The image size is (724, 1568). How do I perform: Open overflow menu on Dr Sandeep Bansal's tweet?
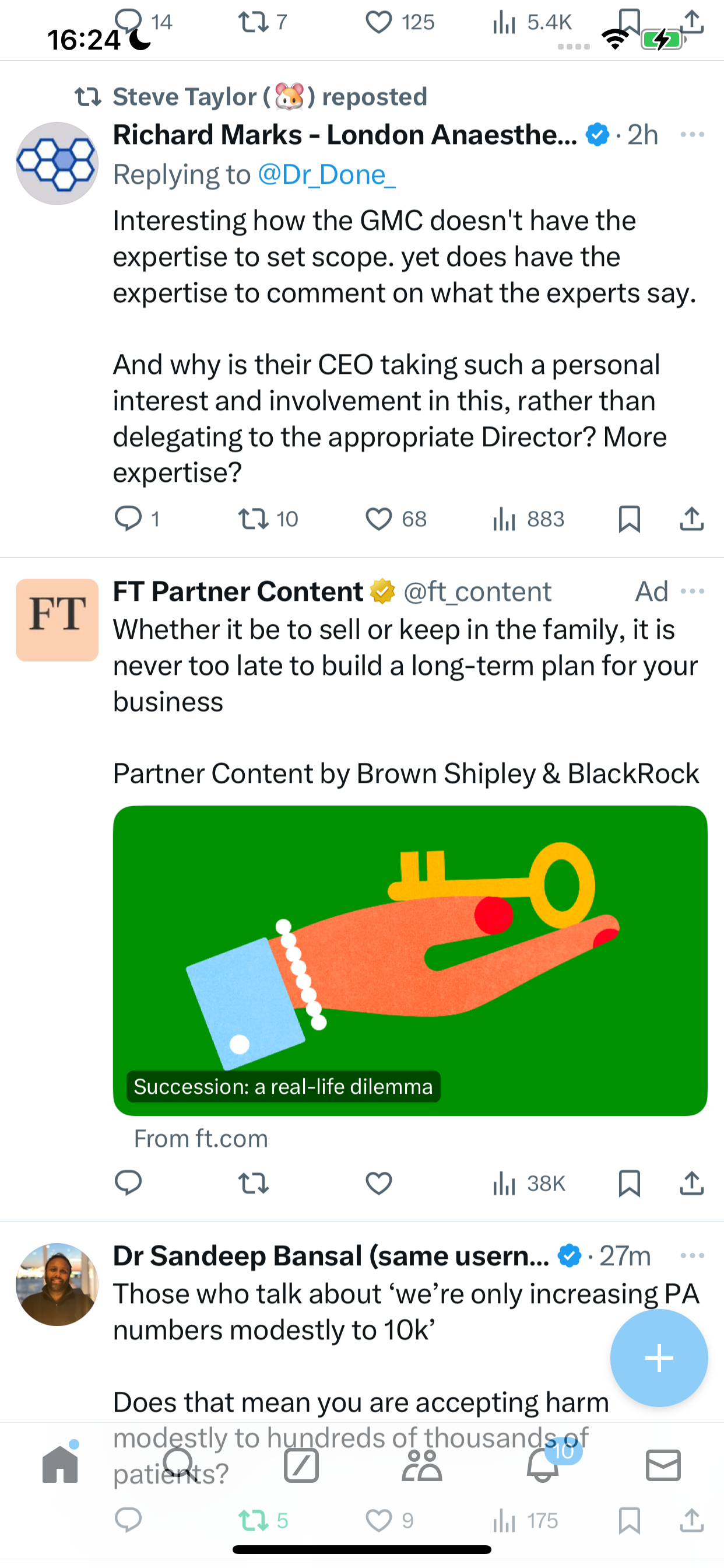click(x=693, y=1256)
